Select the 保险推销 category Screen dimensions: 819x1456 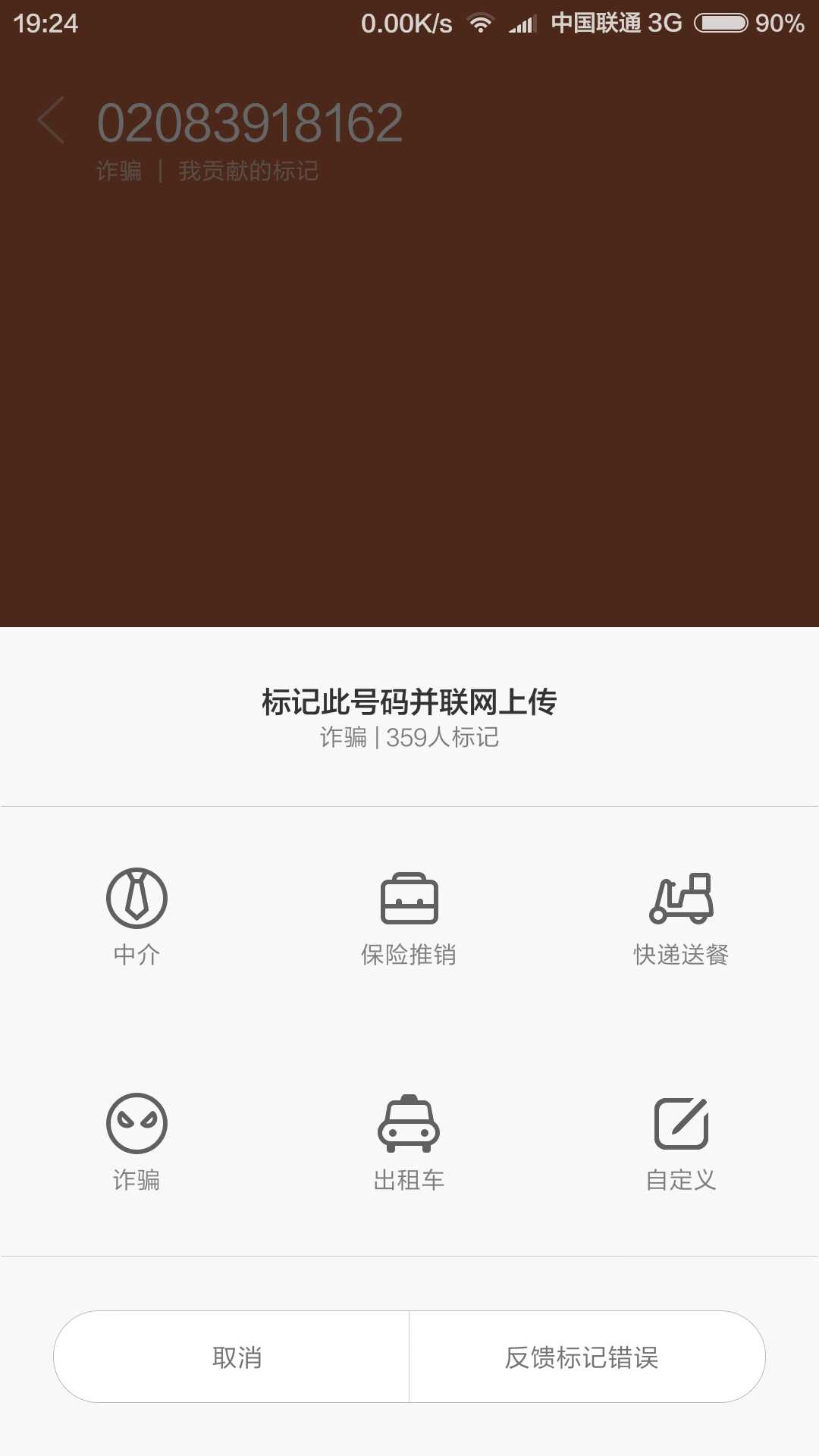click(409, 916)
